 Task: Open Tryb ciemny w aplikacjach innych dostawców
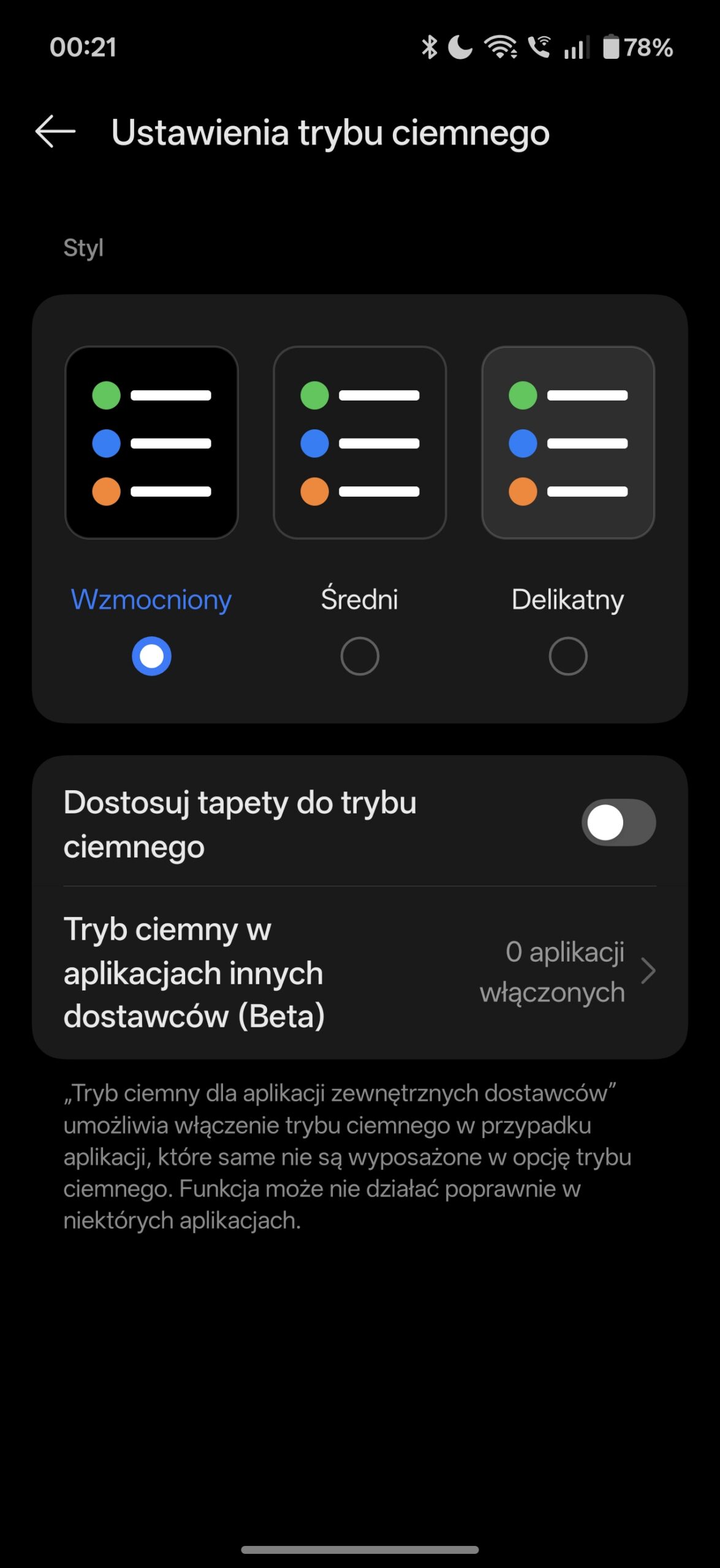[360, 972]
